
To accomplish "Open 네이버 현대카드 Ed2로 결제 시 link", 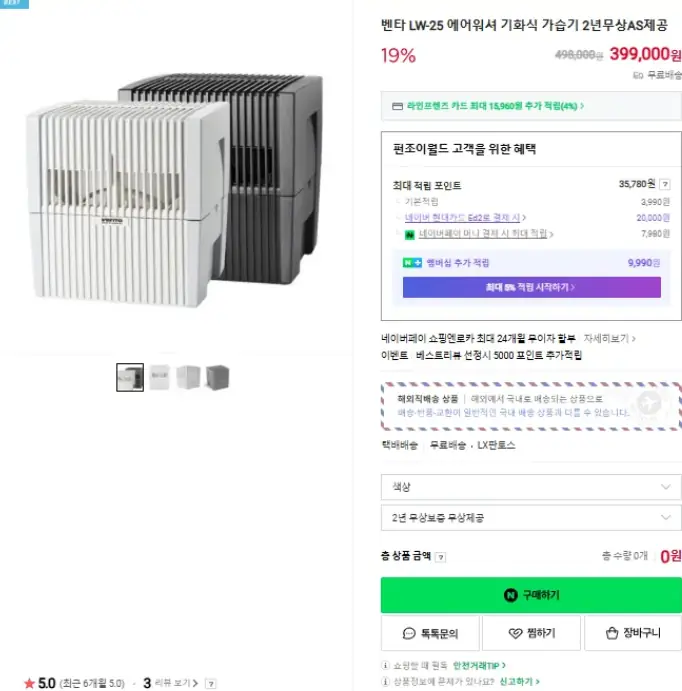I will coord(465,217).
